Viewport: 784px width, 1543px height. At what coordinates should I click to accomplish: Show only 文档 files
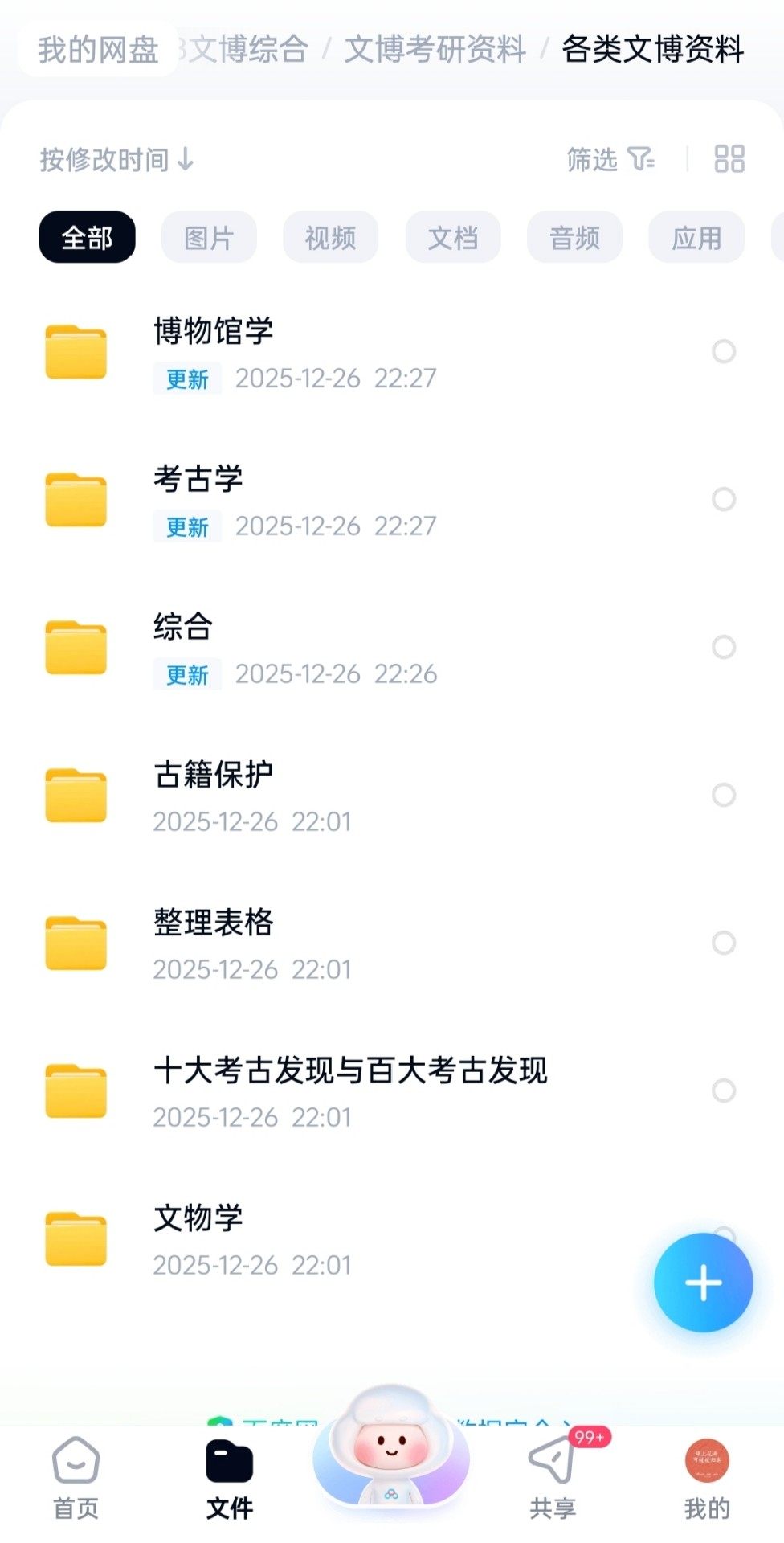point(452,238)
